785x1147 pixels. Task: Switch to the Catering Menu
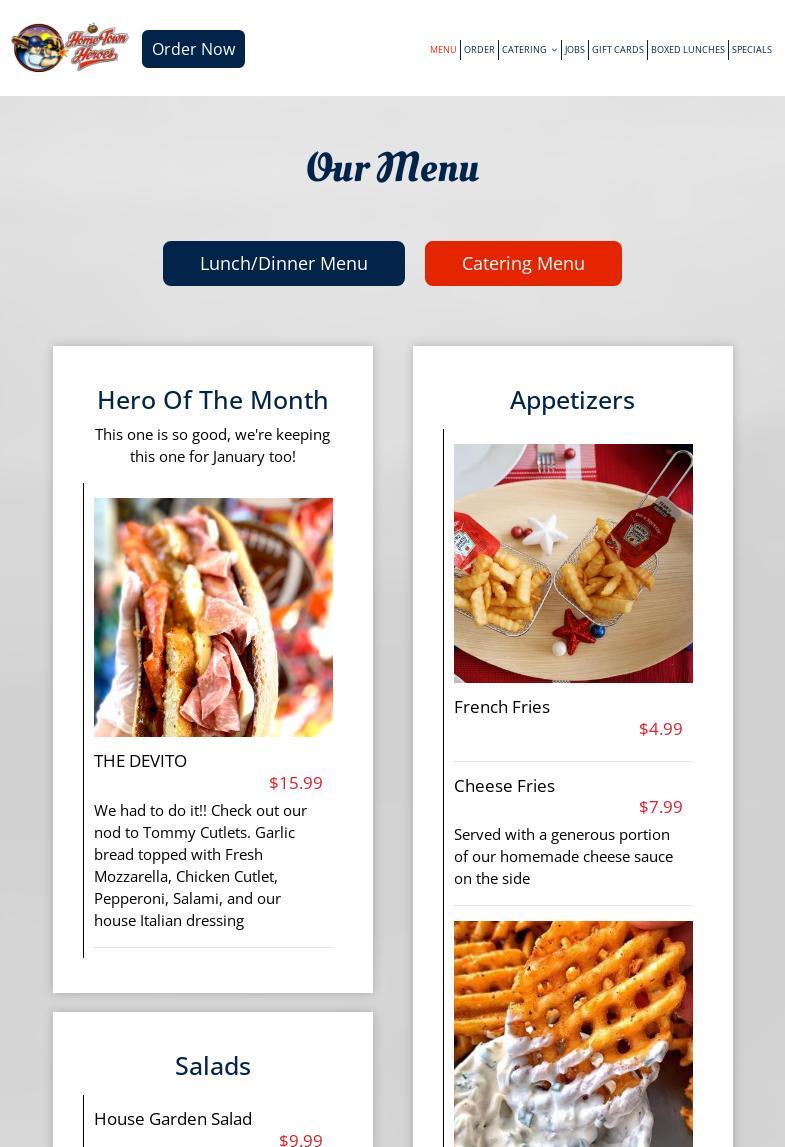[523, 263]
